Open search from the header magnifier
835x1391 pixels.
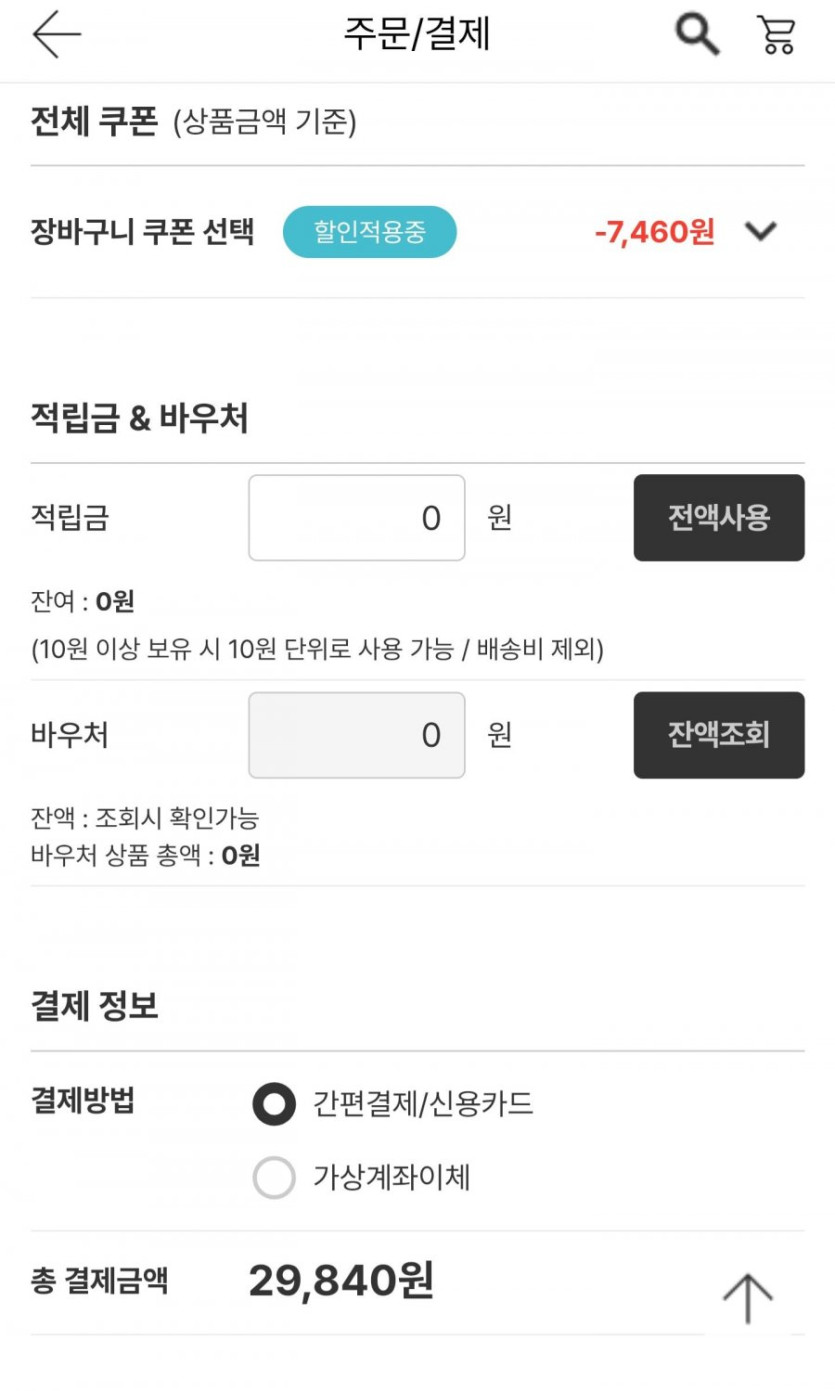(697, 35)
